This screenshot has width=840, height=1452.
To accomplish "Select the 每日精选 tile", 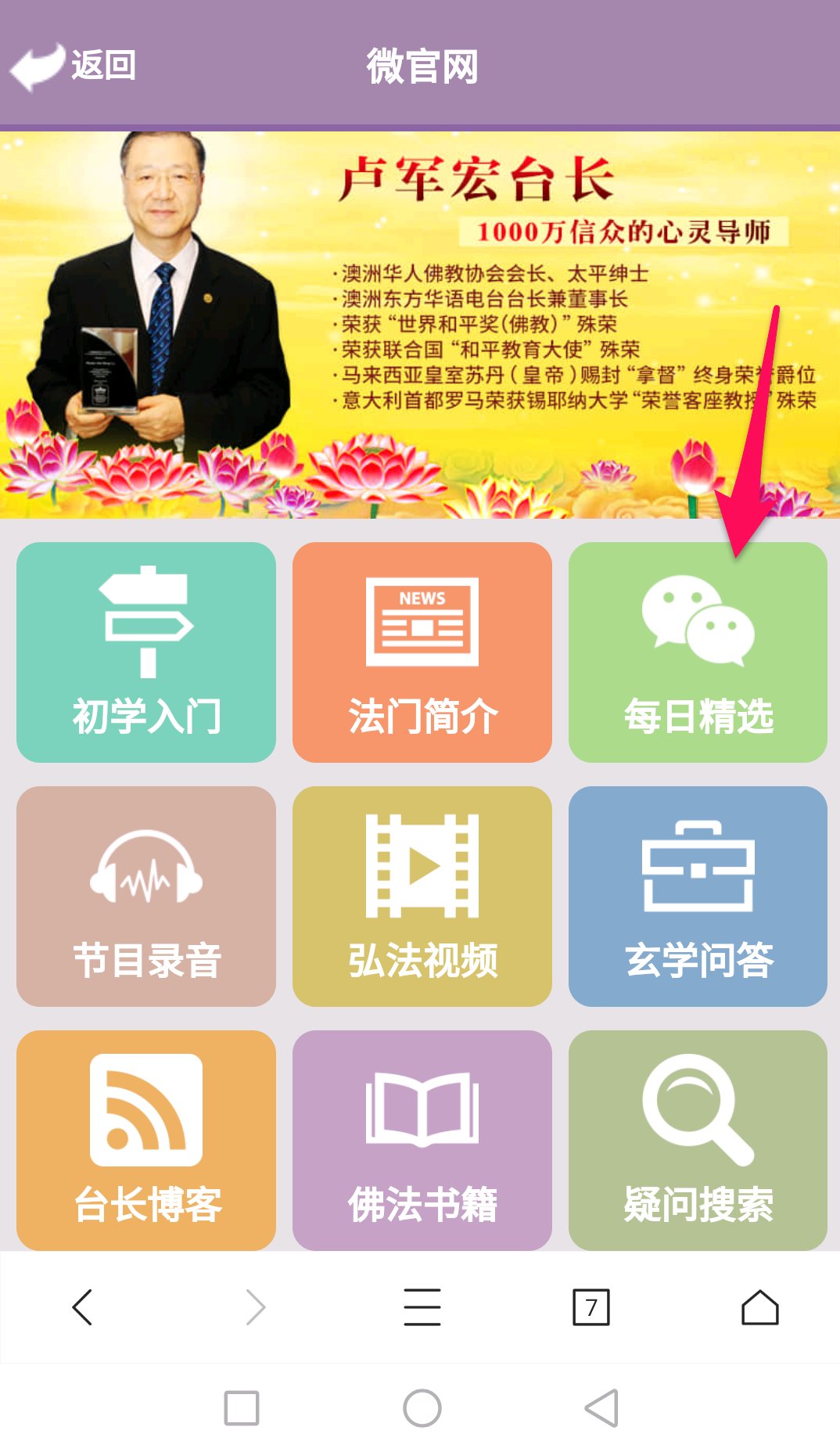I will (698, 652).
